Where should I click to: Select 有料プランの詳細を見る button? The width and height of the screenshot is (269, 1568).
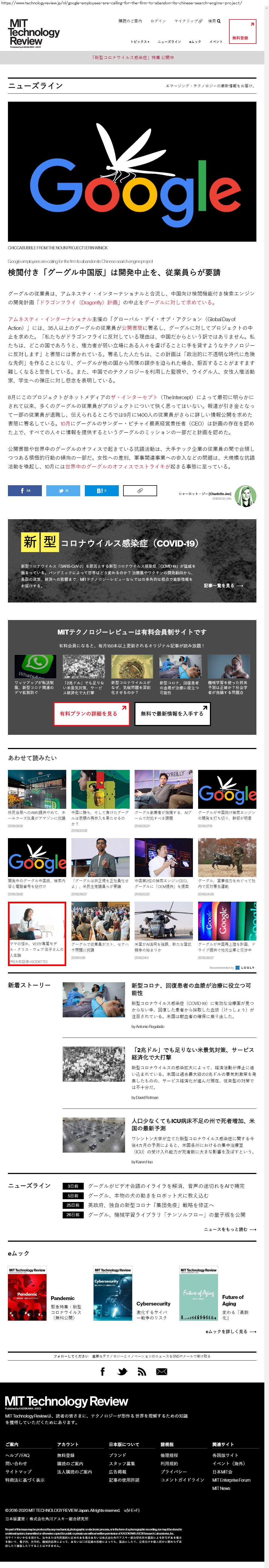(x=91, y=713)
